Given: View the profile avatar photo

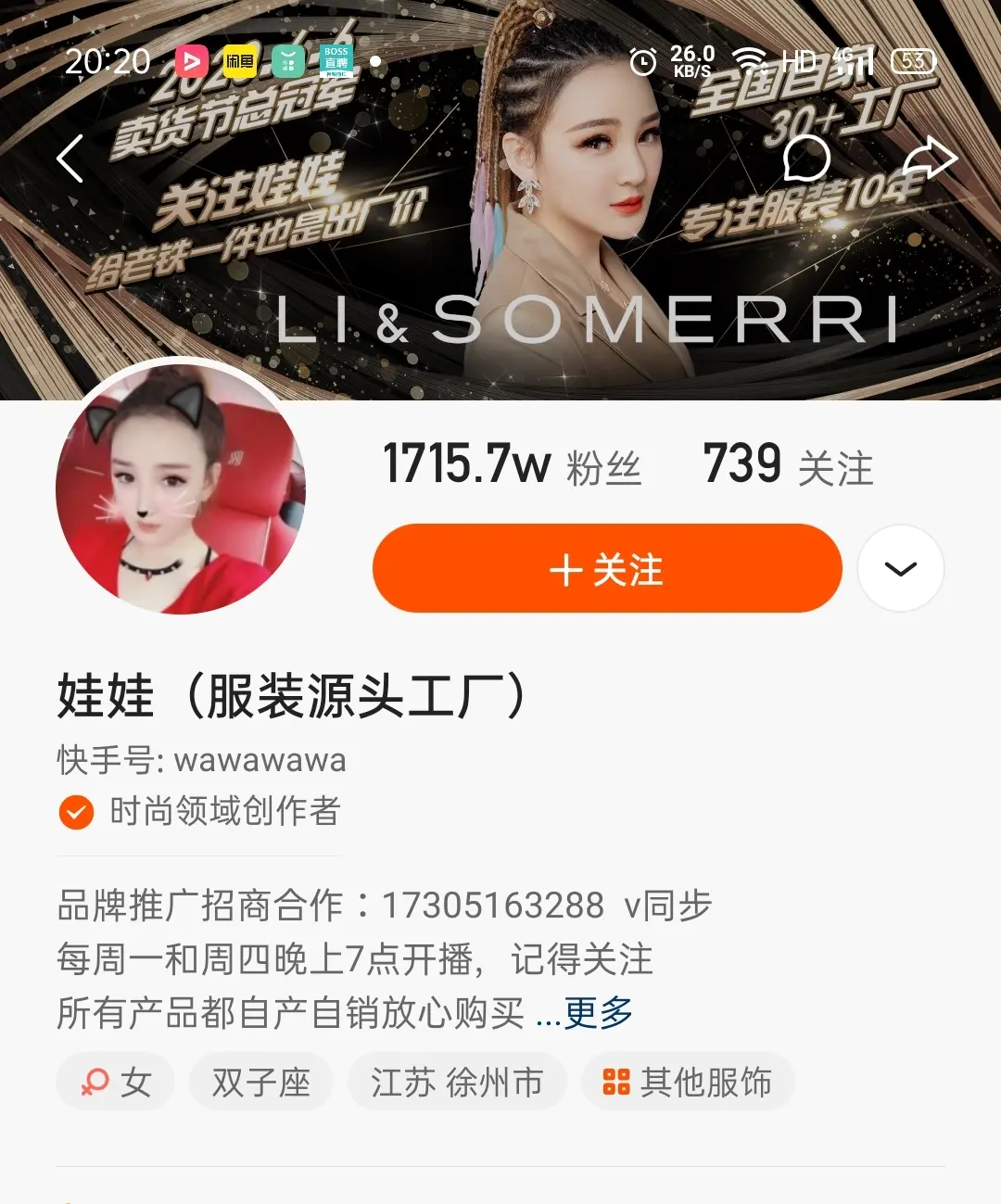Looking at the screenshot, I should pyautogui.click(x=181, y=488).
